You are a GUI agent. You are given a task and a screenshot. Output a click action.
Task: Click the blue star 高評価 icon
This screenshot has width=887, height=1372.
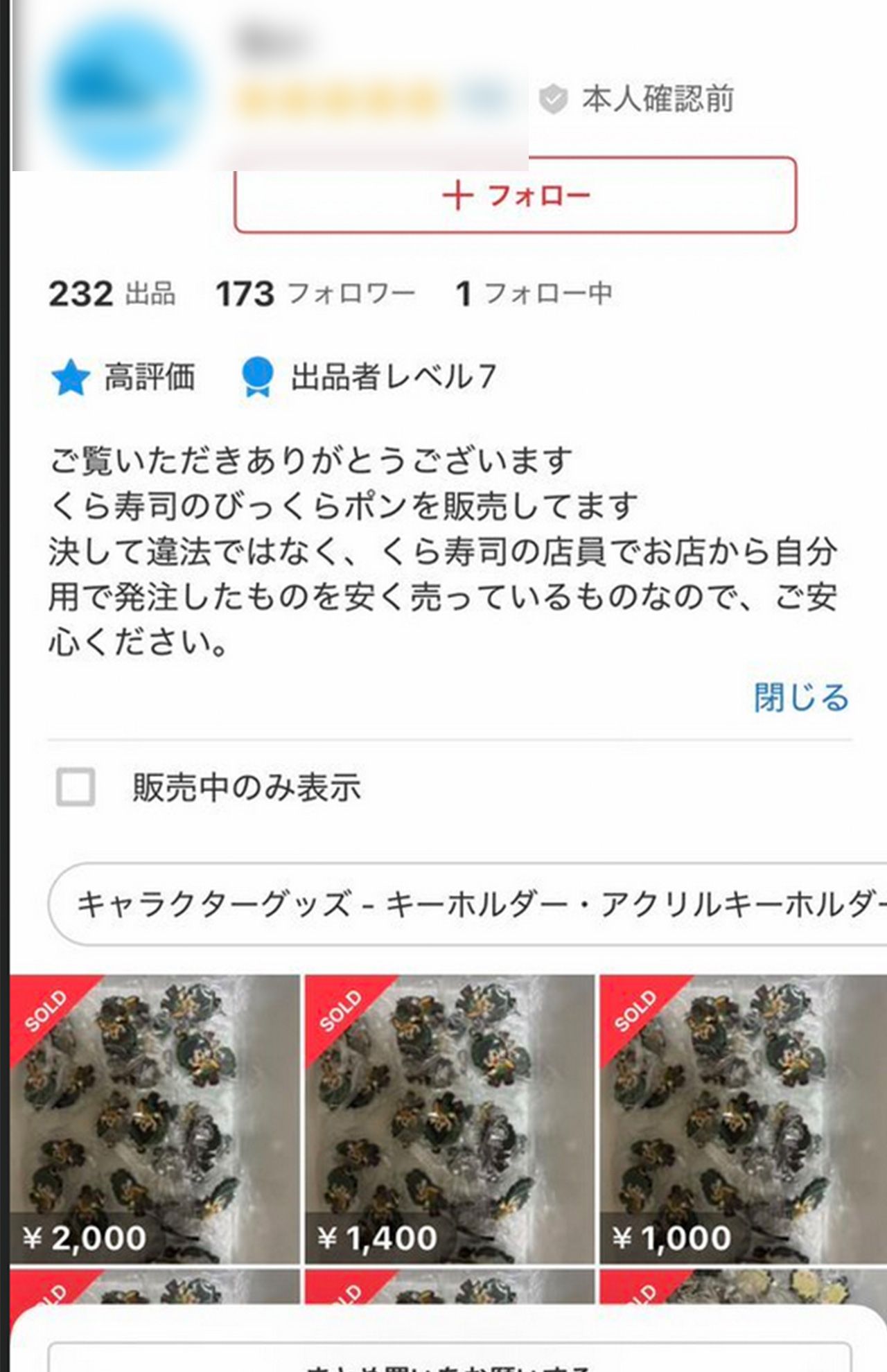point(71,376)
